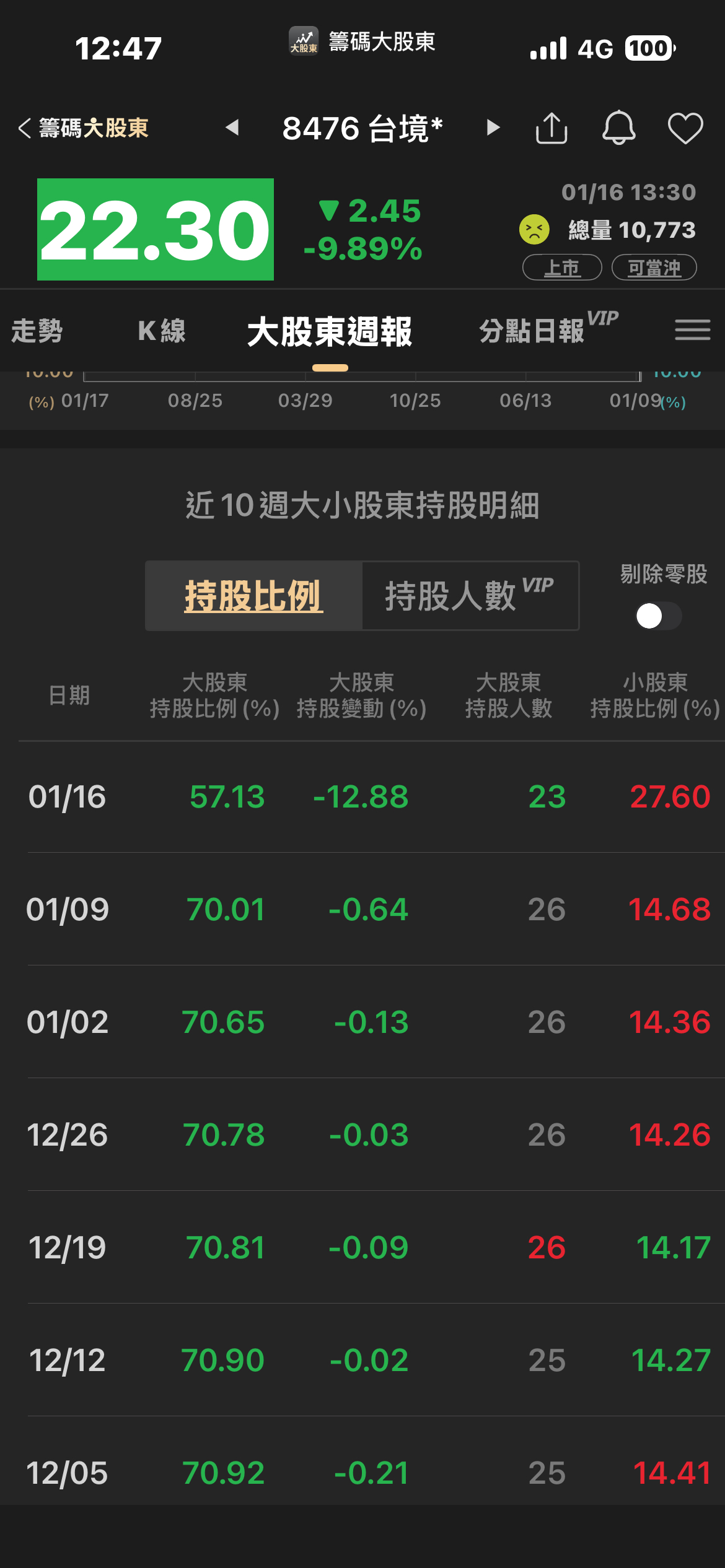Enable the 剔除零股 toggle switch
The height and width of the screenshot is (1568, 725).
click(x=660, y=616)
